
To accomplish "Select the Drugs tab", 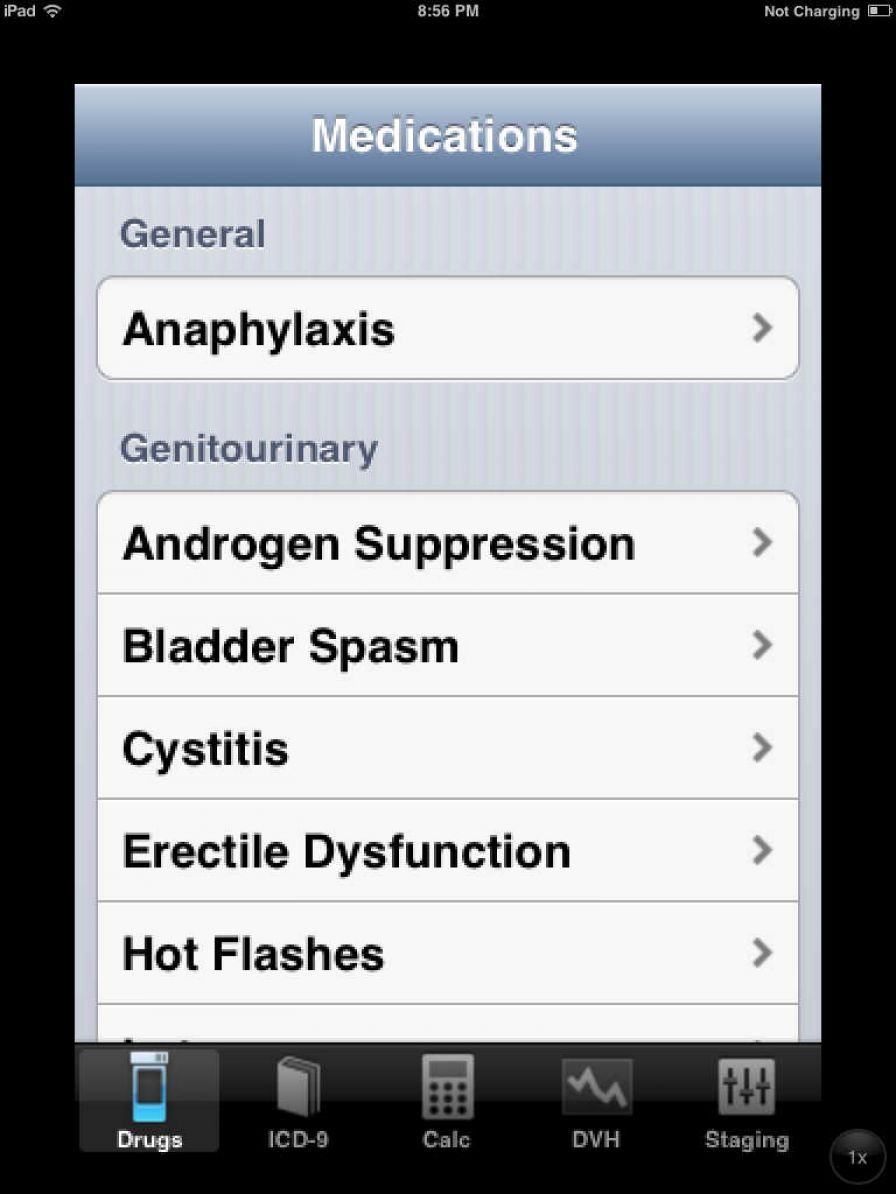I will click(x=149, y=1101).
